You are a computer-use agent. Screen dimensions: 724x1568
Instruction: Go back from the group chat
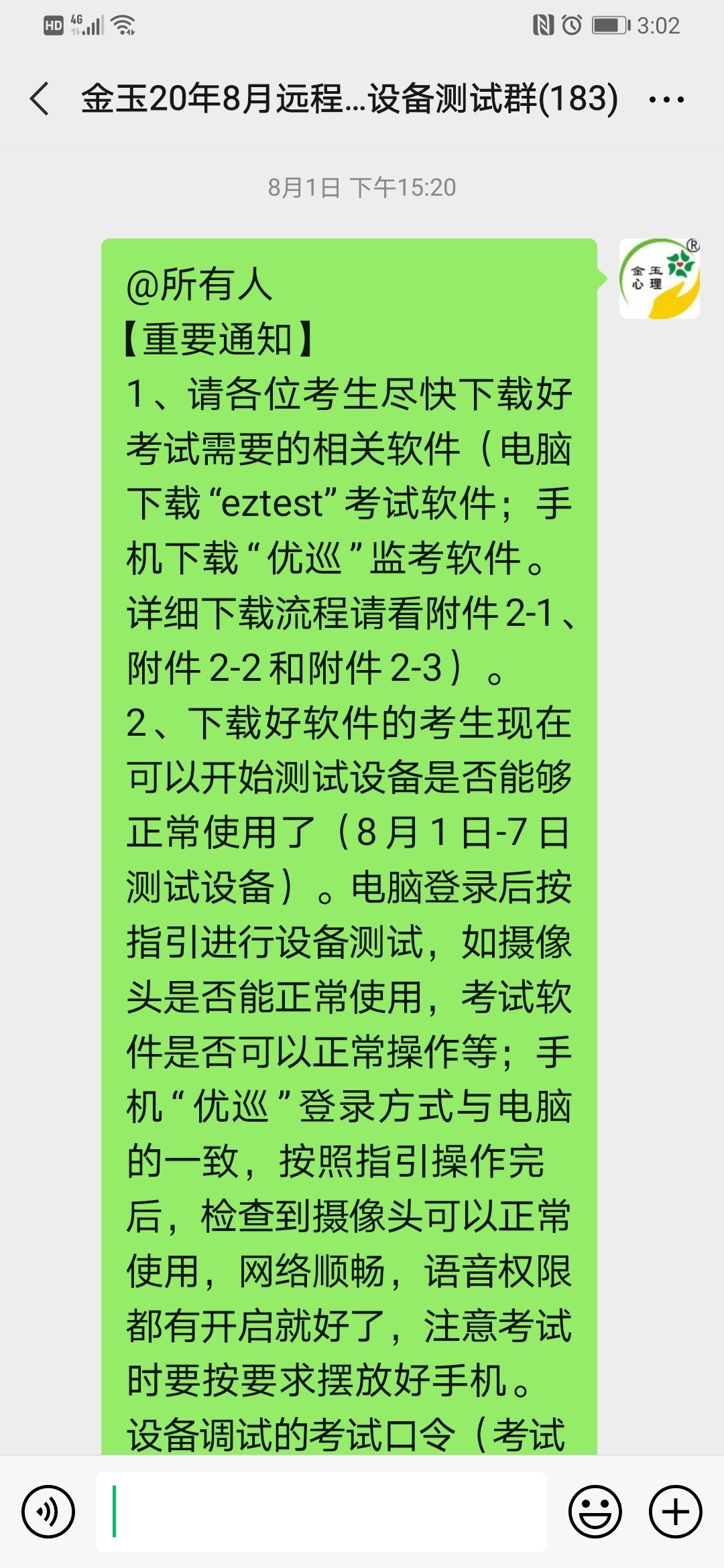click(x=40, y=99)
